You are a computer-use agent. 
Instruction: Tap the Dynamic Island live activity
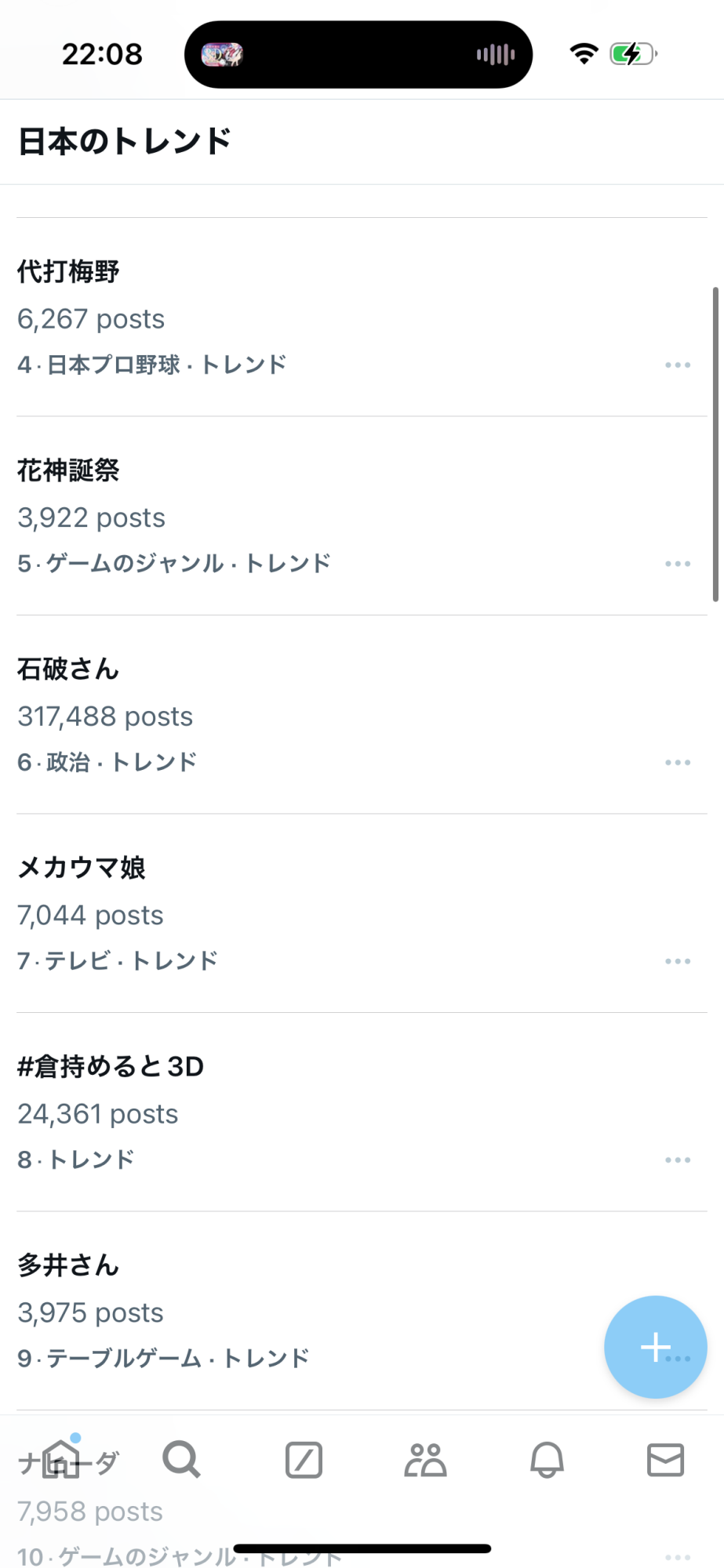(358, 54)
